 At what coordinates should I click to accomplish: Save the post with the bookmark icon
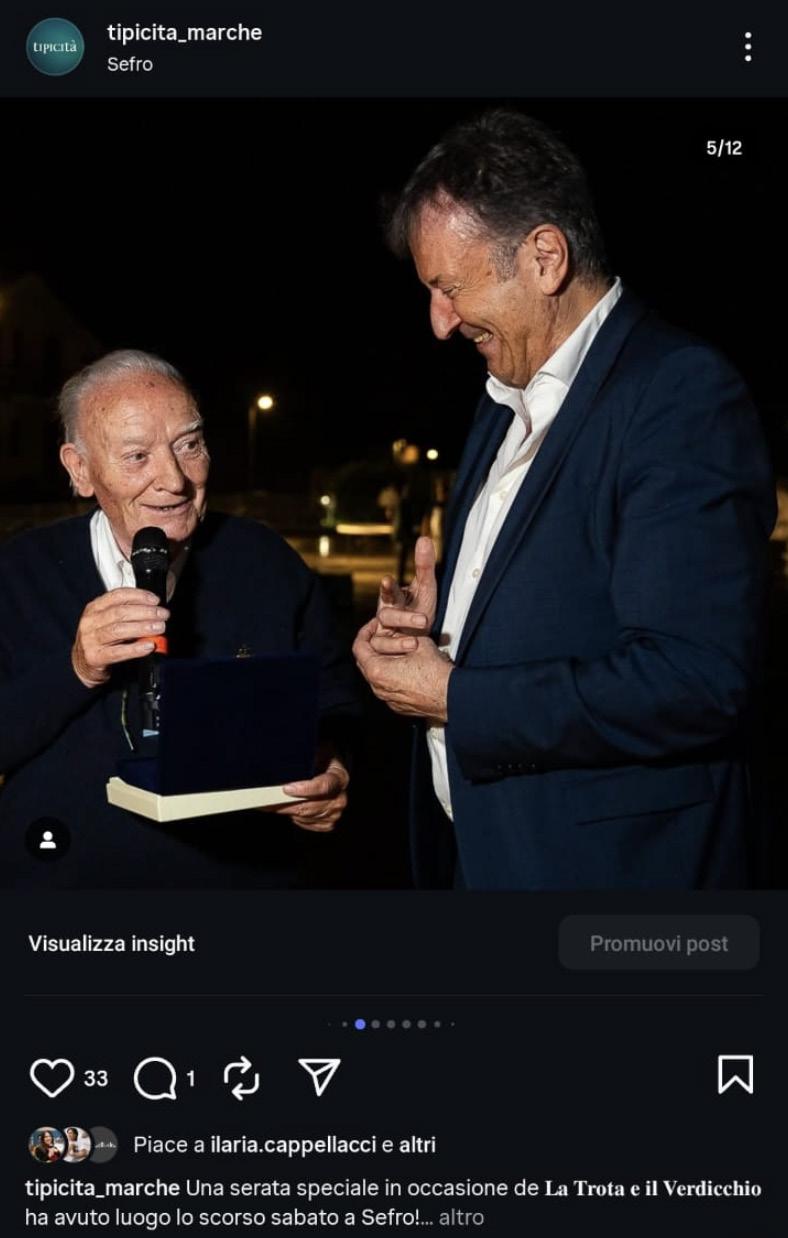735,1075
